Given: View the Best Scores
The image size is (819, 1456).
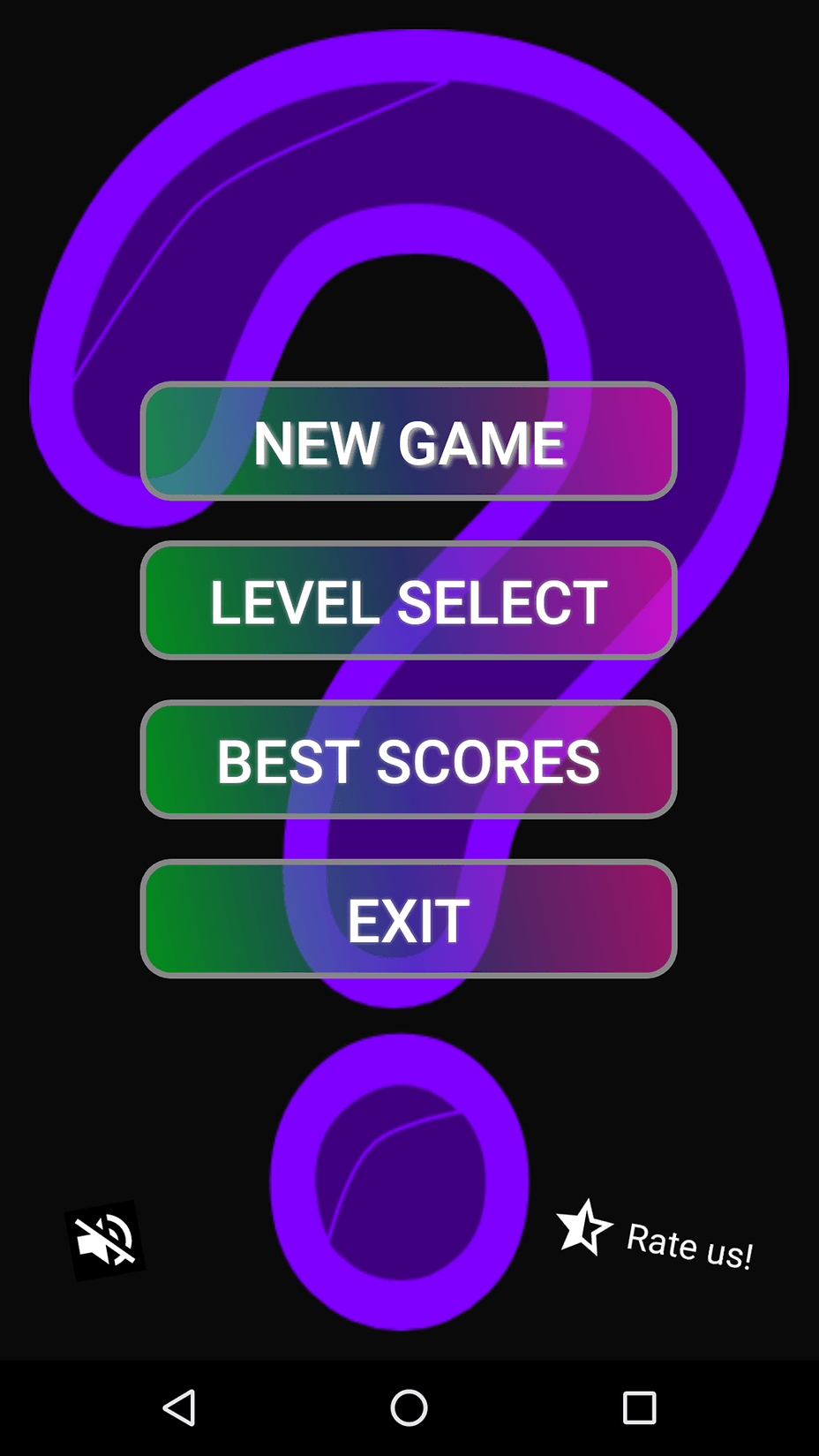Looking at the screenshot, I should (409, 759).
